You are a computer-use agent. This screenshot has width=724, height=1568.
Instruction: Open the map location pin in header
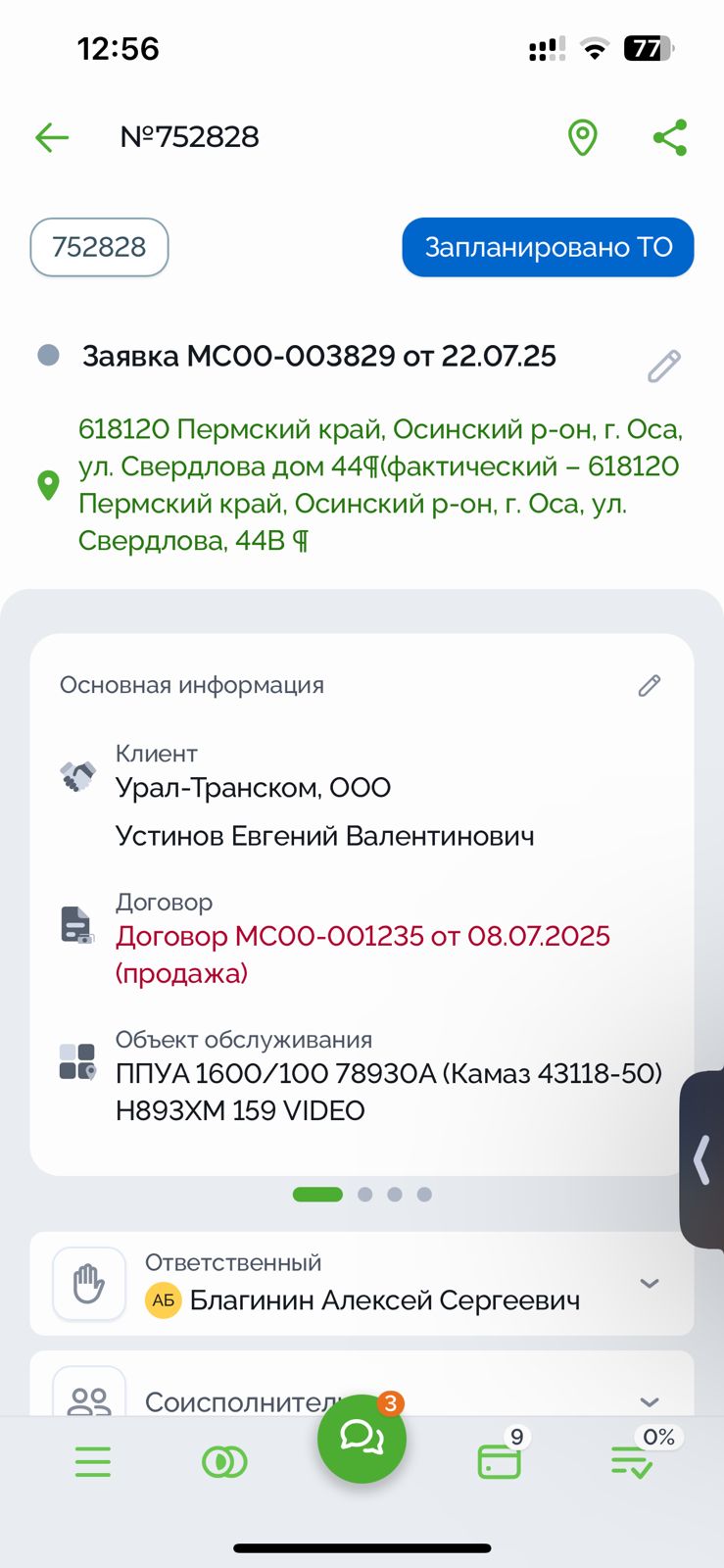[x=583, y=137]
